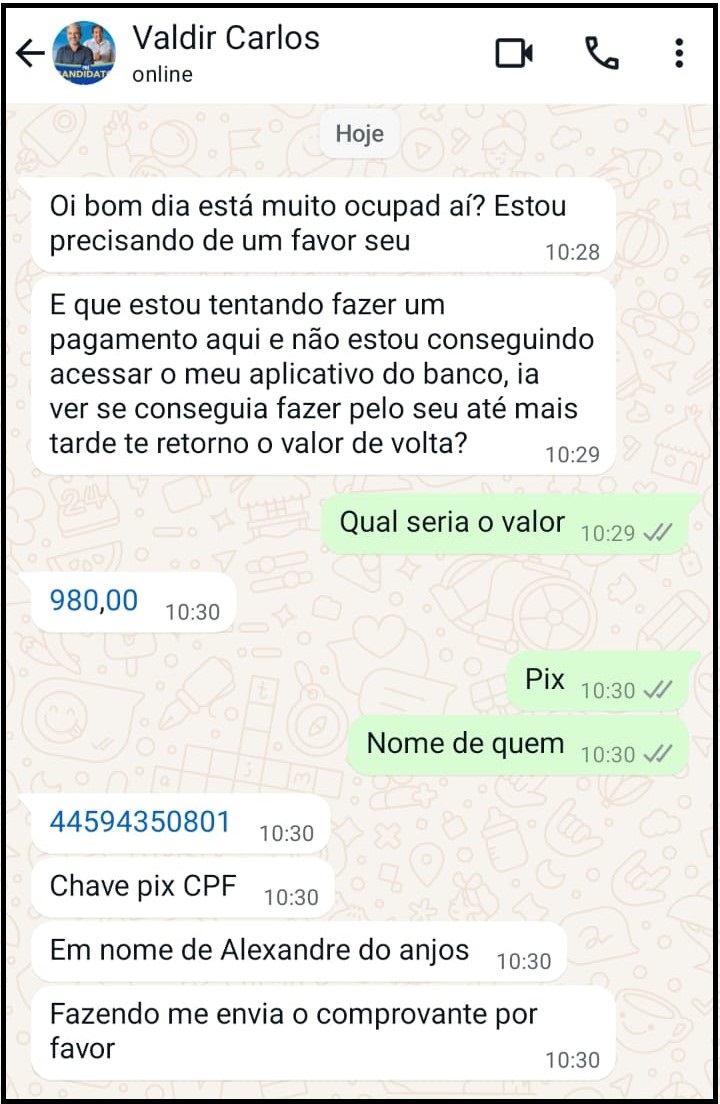Viewport: 720px width, 1104px height.
Task: Go back to the chat list
Action: 31,54
